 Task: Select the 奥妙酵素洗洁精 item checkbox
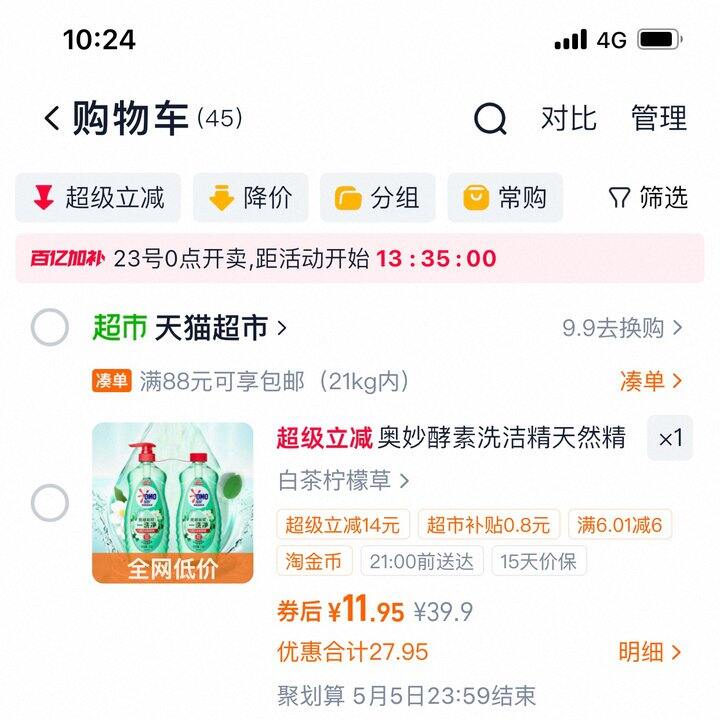coord(50,503)
